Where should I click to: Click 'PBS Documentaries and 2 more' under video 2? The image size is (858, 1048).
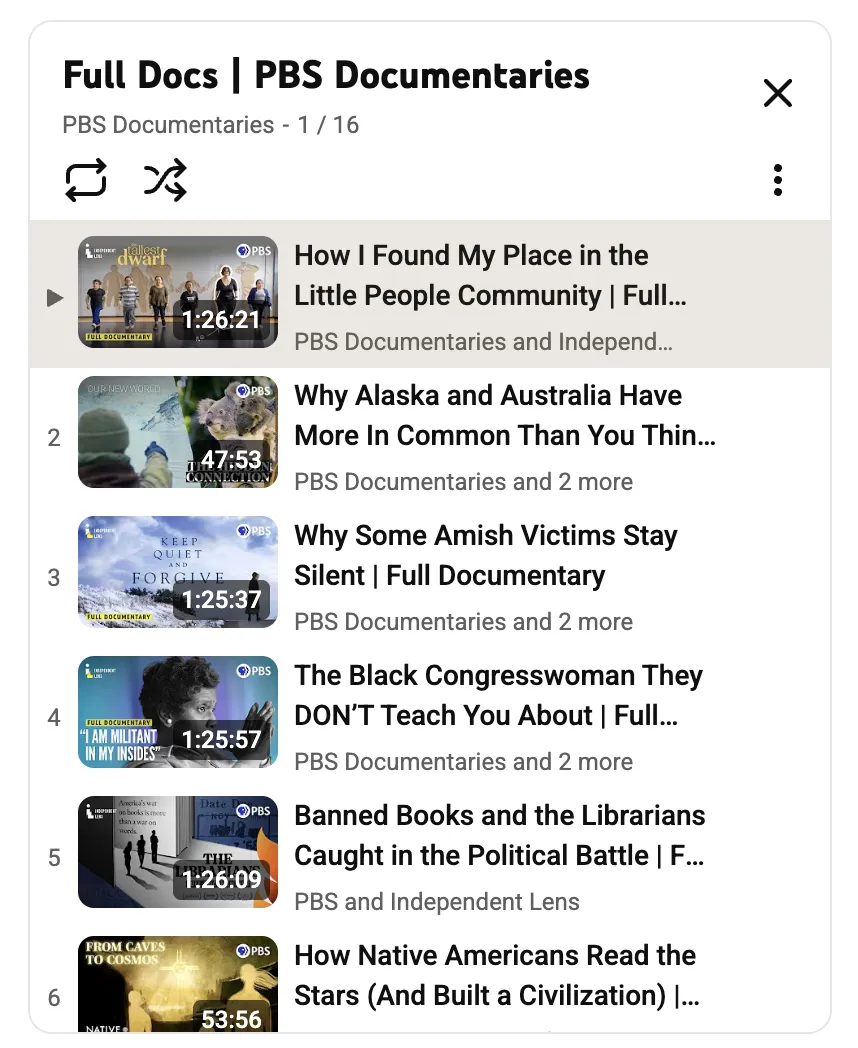tap(463, 482)
